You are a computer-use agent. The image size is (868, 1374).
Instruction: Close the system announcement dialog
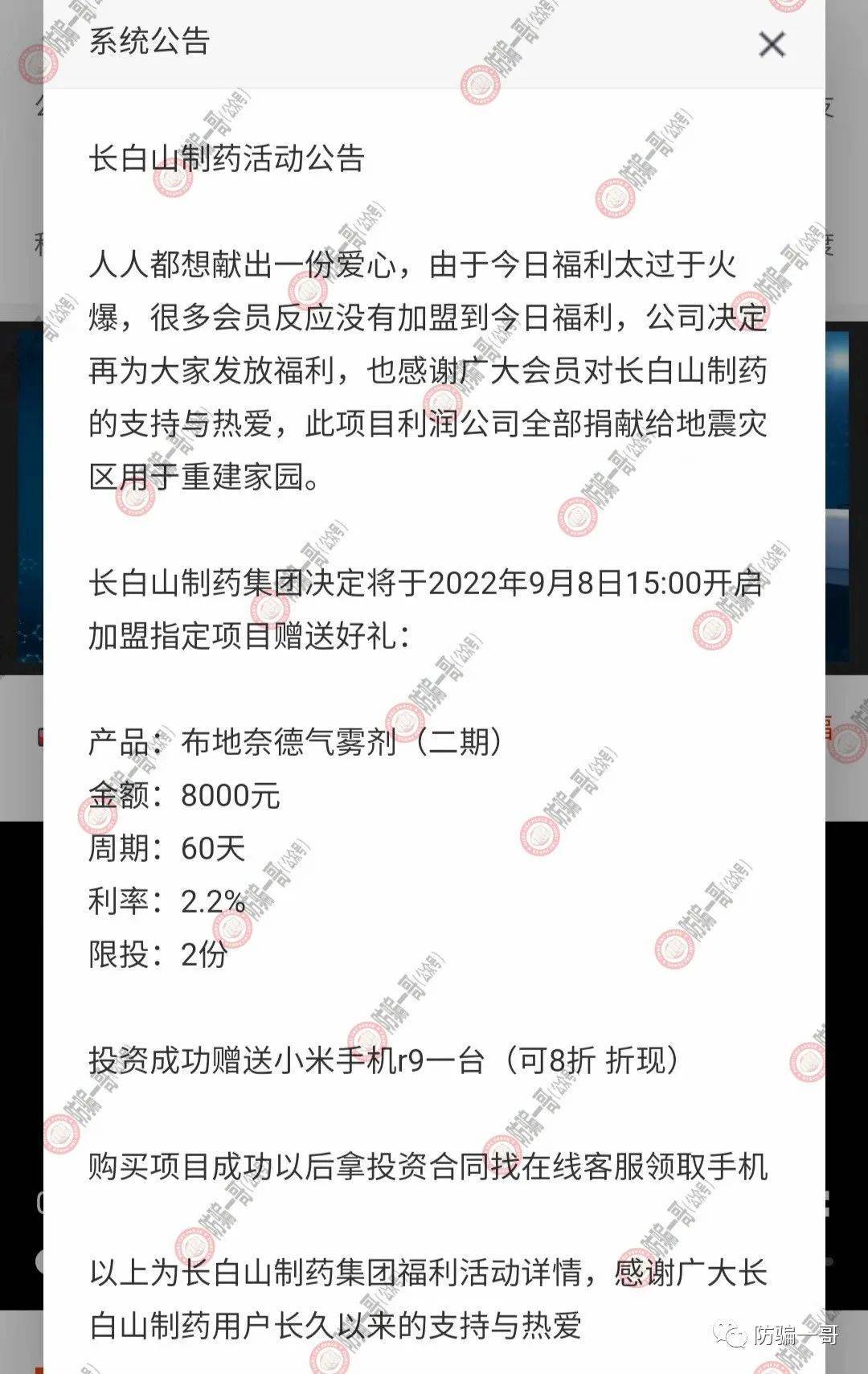click(772, 44)
